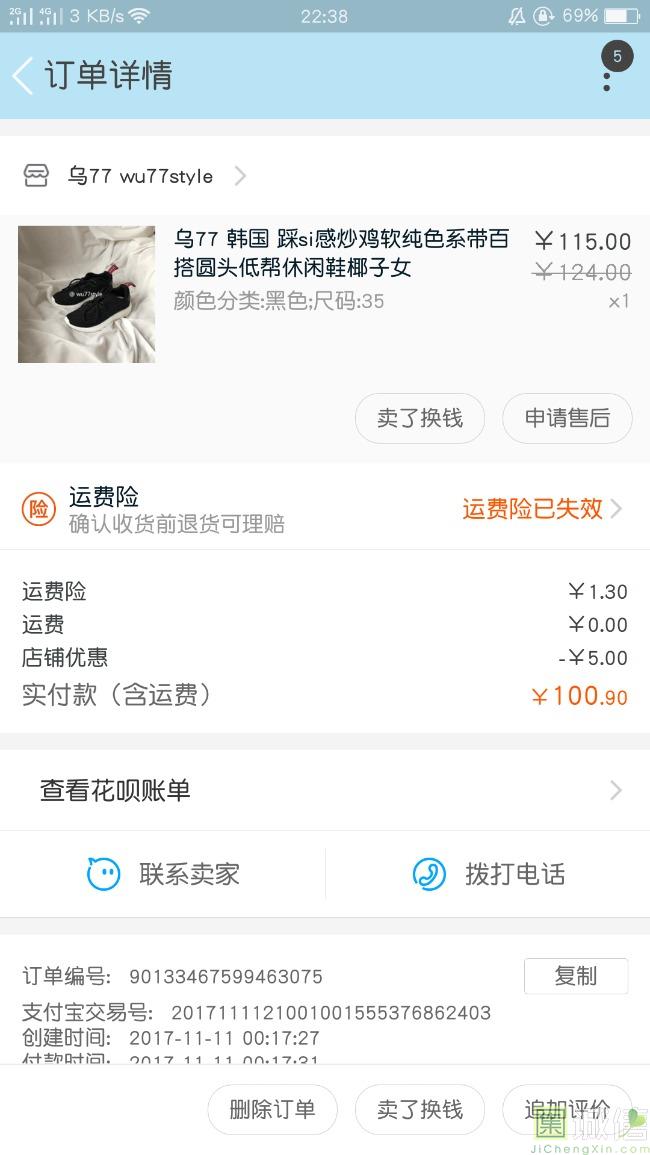Open the three-dot overflow menu
The height and width of the screenshot is (1155, 650).
click(x=607, y=76)
